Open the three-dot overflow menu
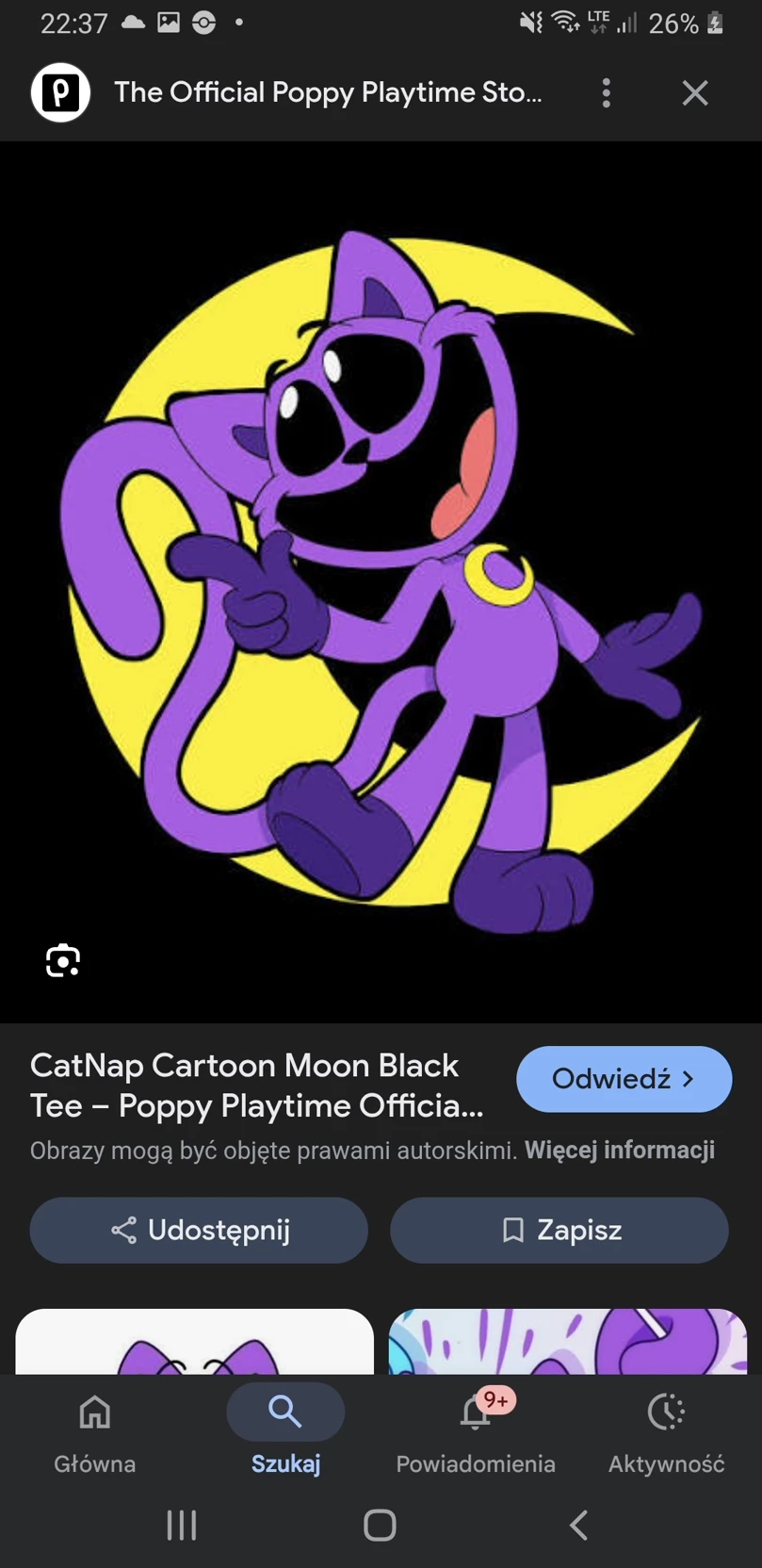This screenshot has height=1568, width=762. [606, 92]
